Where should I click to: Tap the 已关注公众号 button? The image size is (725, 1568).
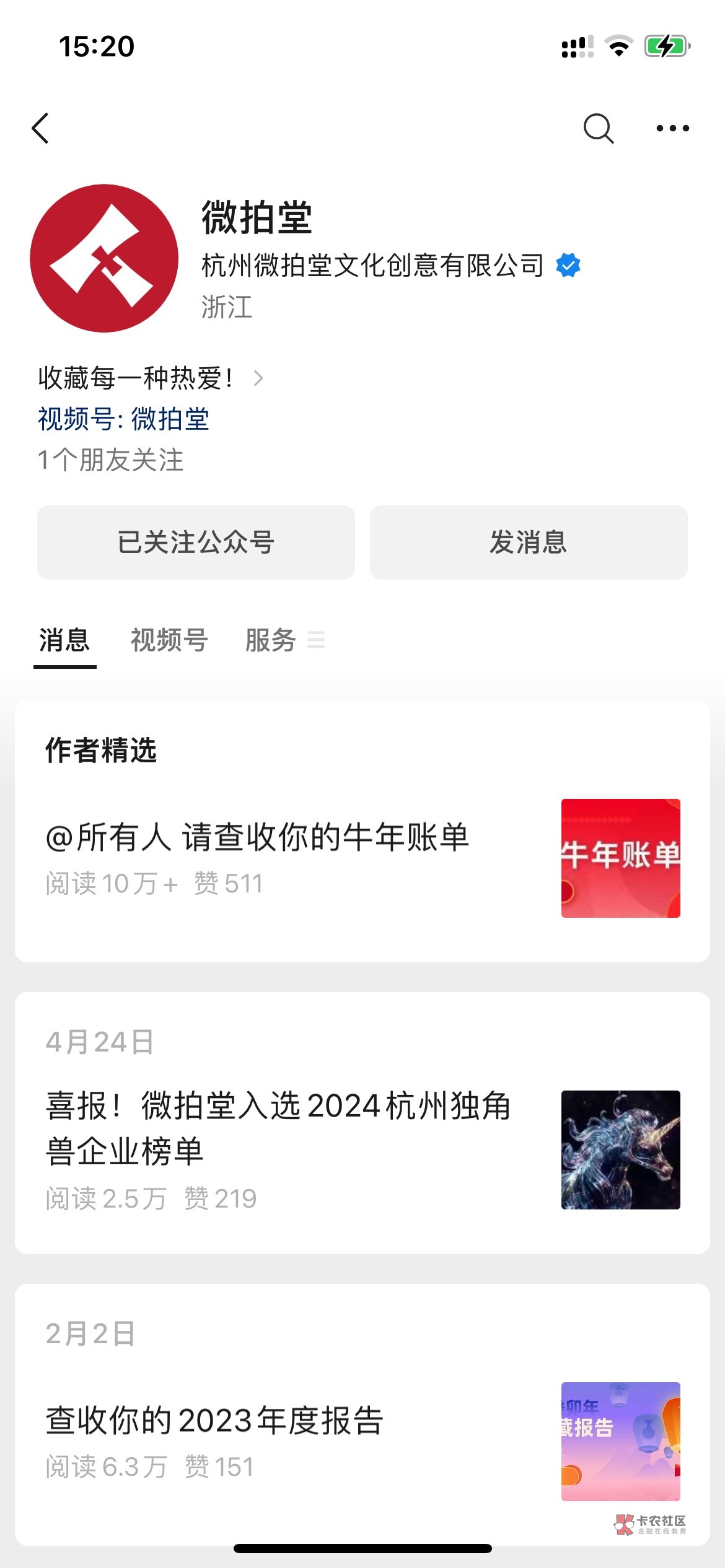click(x=196, y=542)
